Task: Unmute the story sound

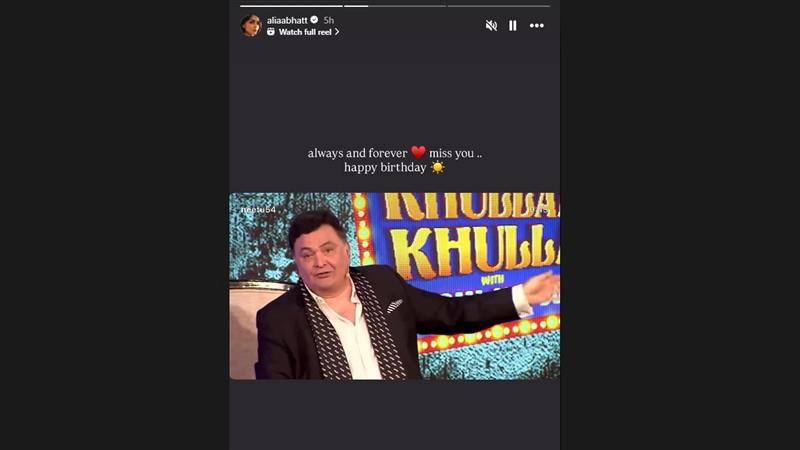Action: point(491,25)
